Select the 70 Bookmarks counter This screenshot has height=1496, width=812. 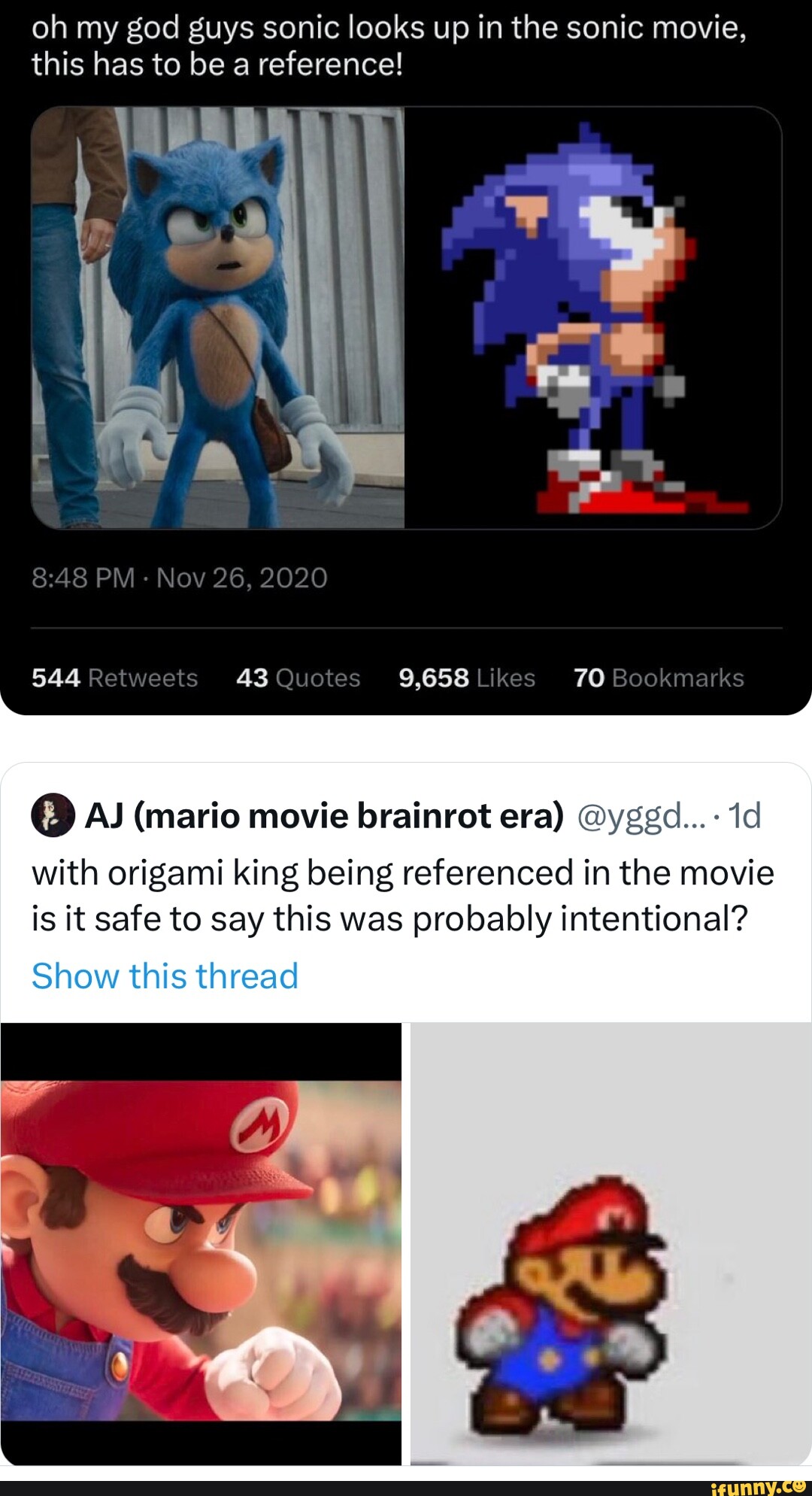tap(659, 678)
